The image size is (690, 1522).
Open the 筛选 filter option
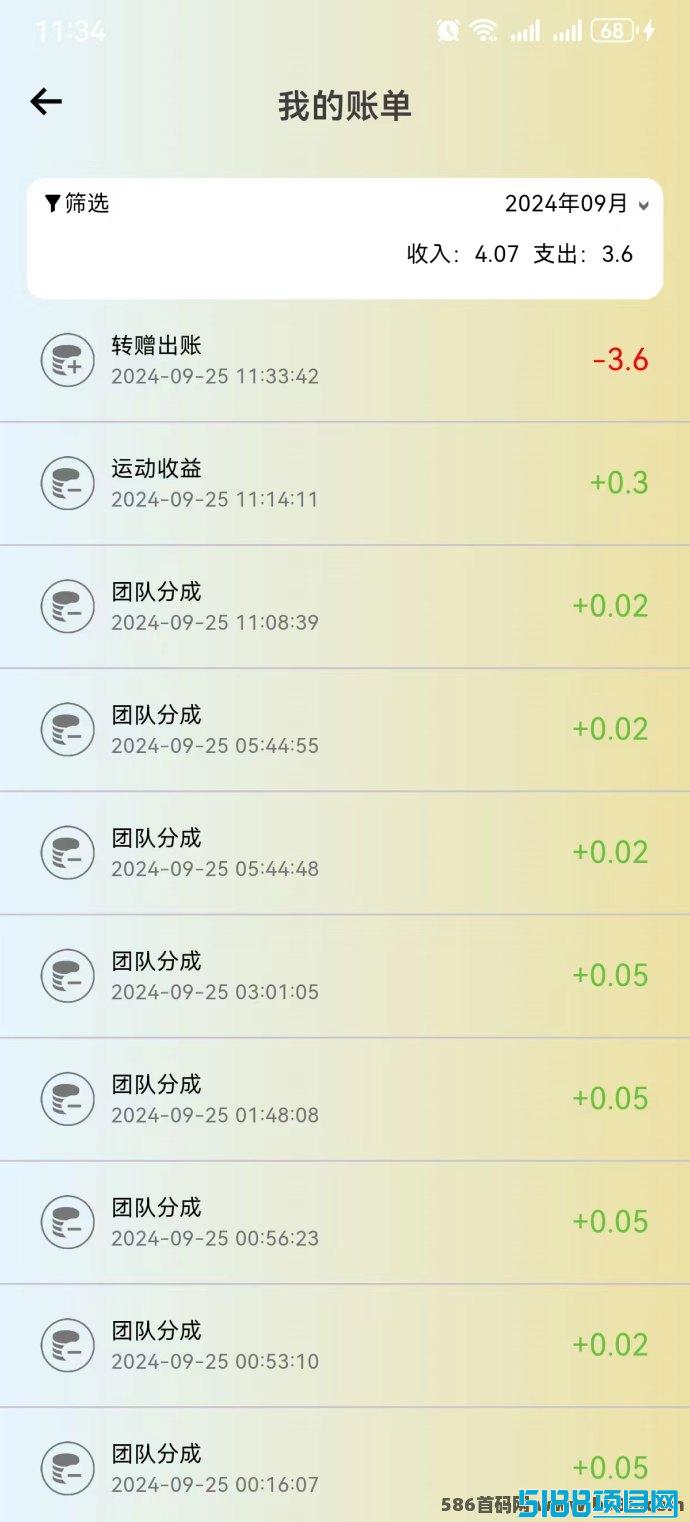click(x=77, y=204)
